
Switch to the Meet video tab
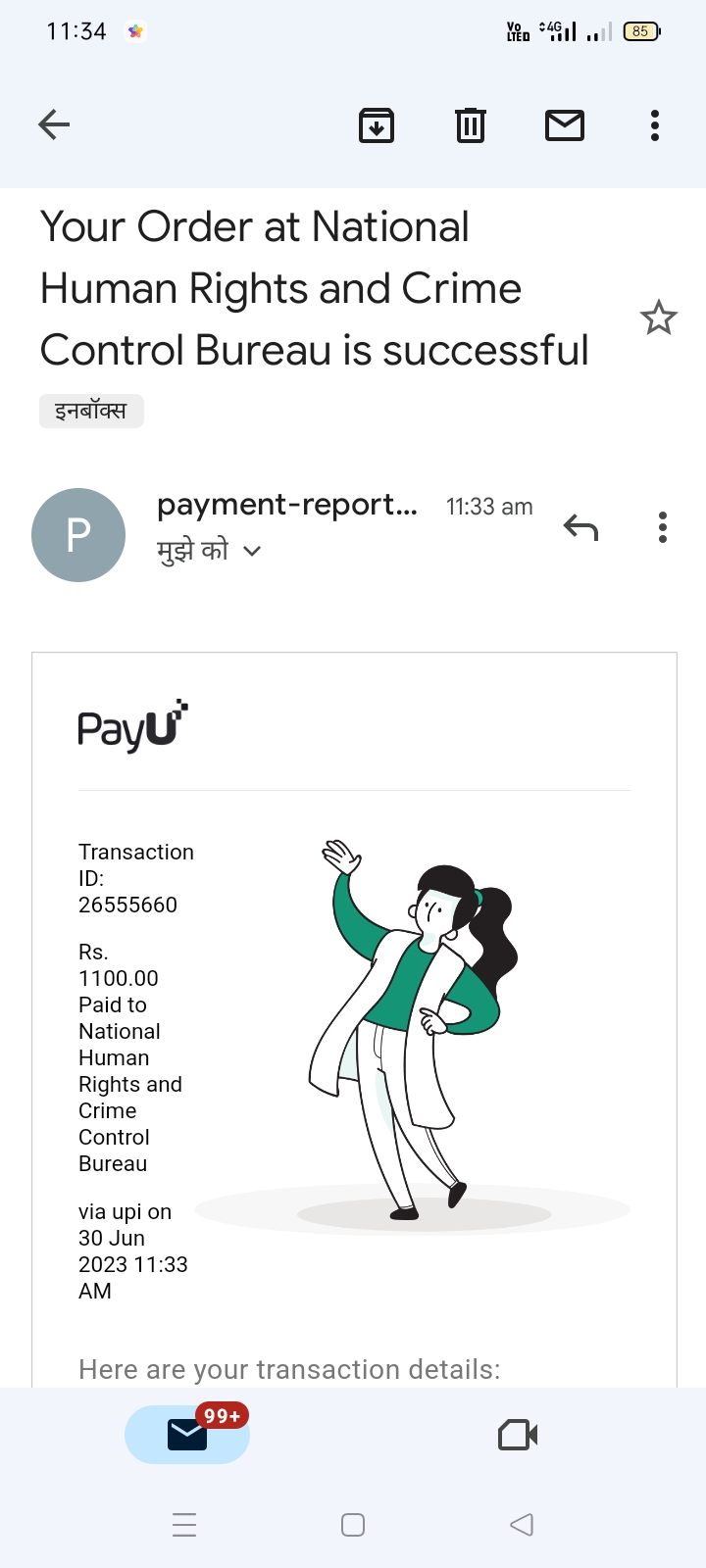(x=518, y=1435)
